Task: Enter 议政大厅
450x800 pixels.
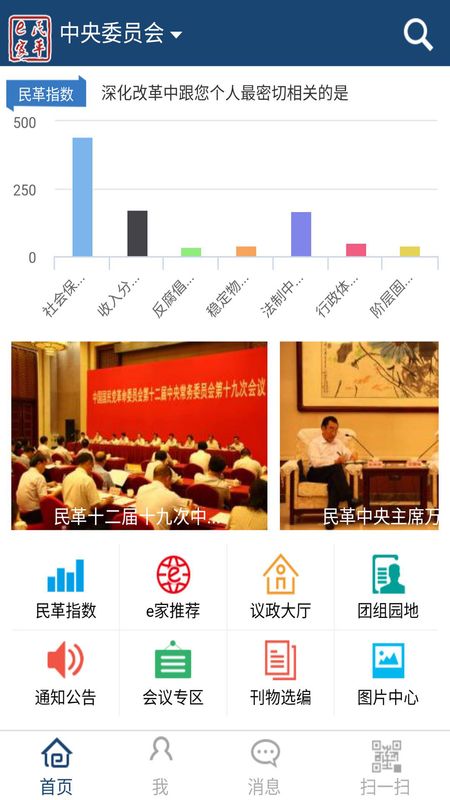Action: pos(281,588)
